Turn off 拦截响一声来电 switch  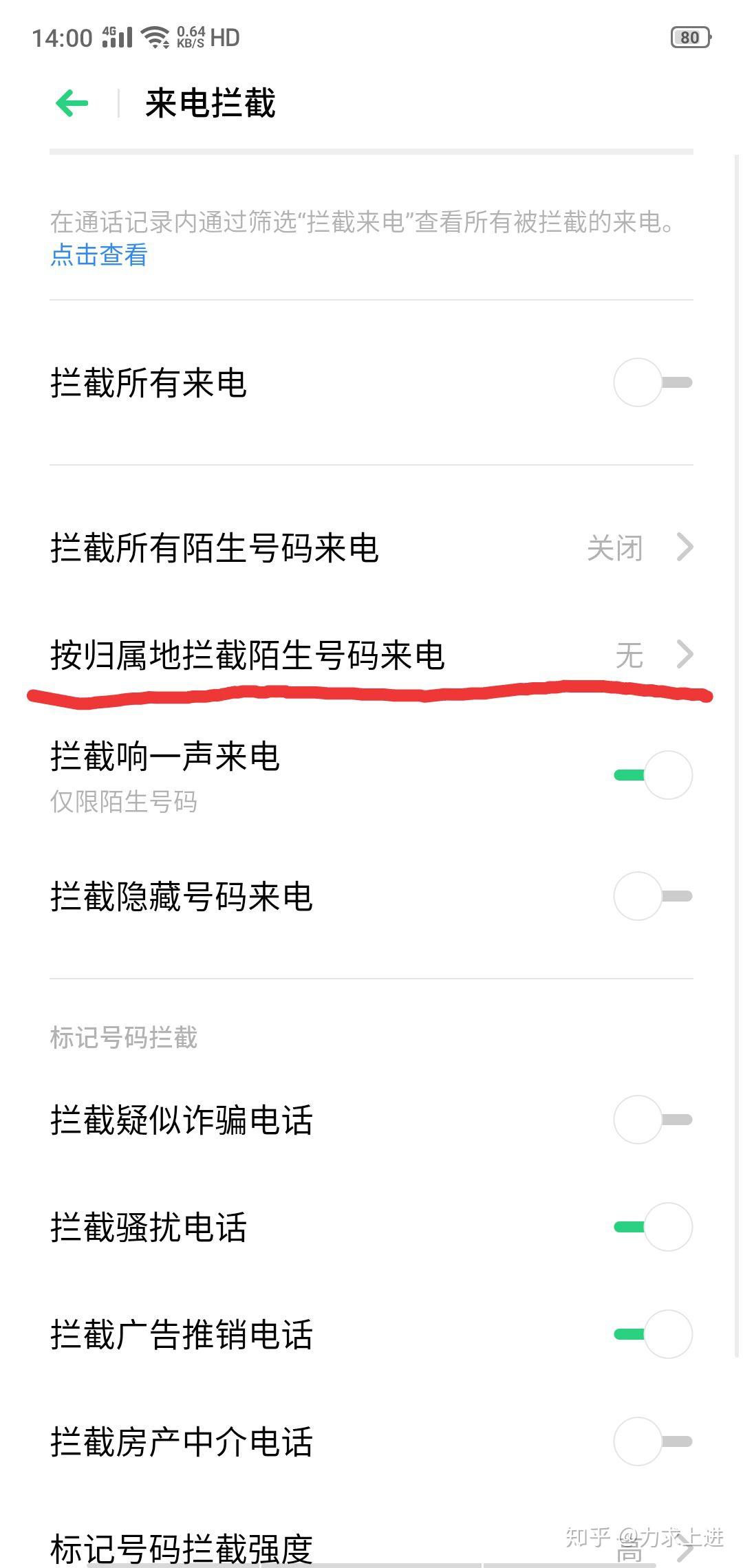pos(652,775)
